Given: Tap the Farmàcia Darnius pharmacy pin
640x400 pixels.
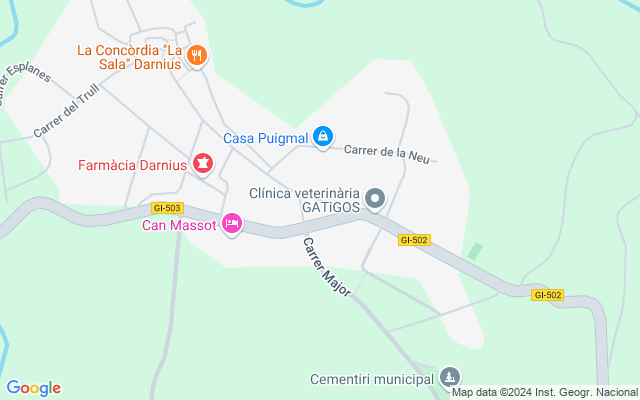Looking at the screenshot, I should [203, 163].
